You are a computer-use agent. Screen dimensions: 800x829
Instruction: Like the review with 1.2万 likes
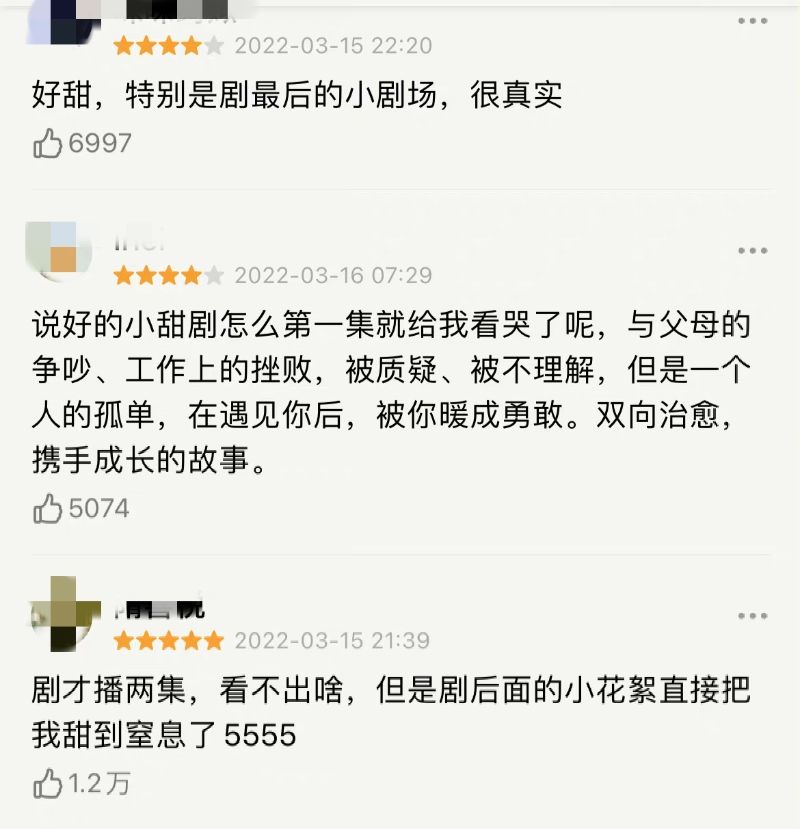pos(48,784)
